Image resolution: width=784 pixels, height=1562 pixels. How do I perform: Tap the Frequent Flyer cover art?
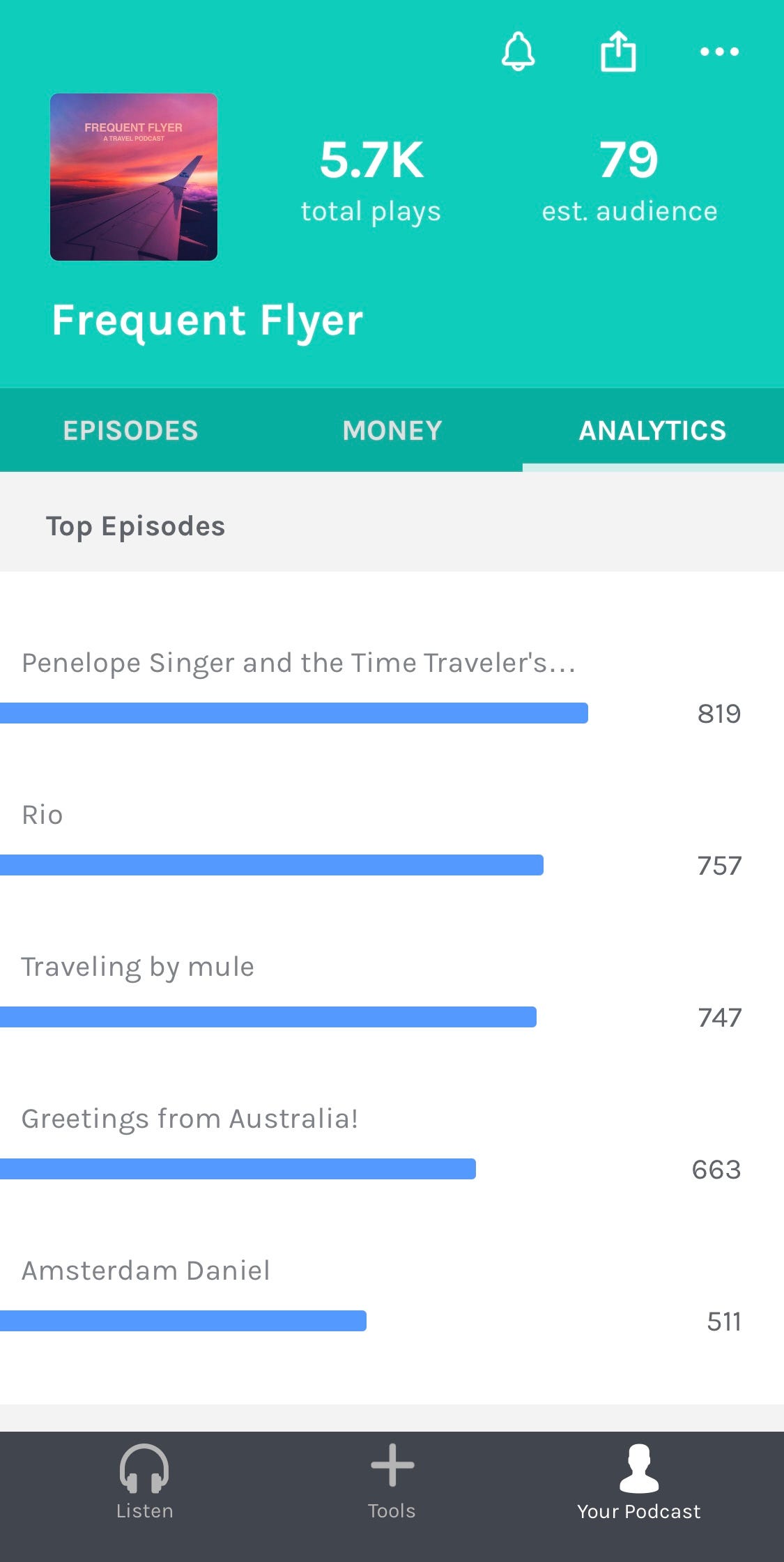pos(134,177)
